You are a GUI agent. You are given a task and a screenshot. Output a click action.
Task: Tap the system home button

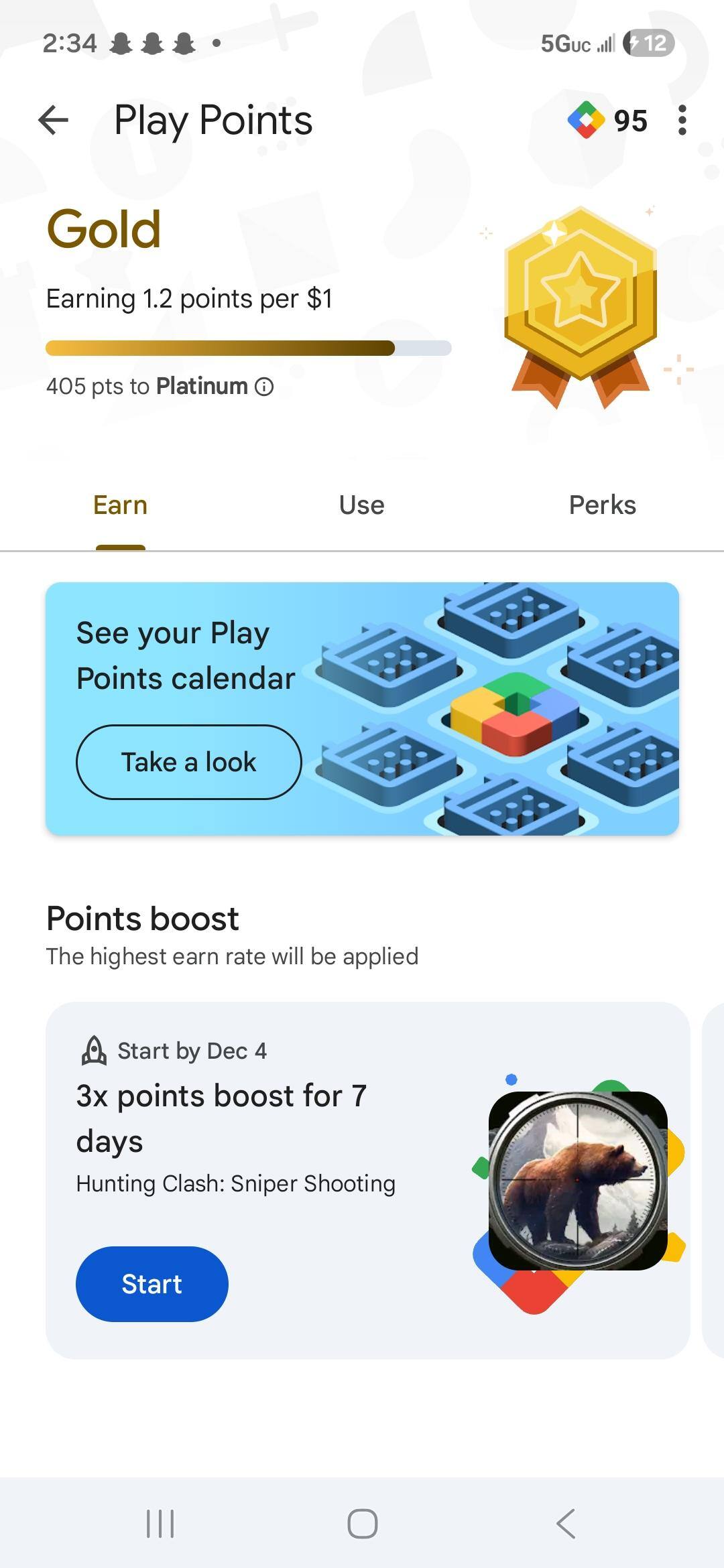click(x=362, y=1524)
